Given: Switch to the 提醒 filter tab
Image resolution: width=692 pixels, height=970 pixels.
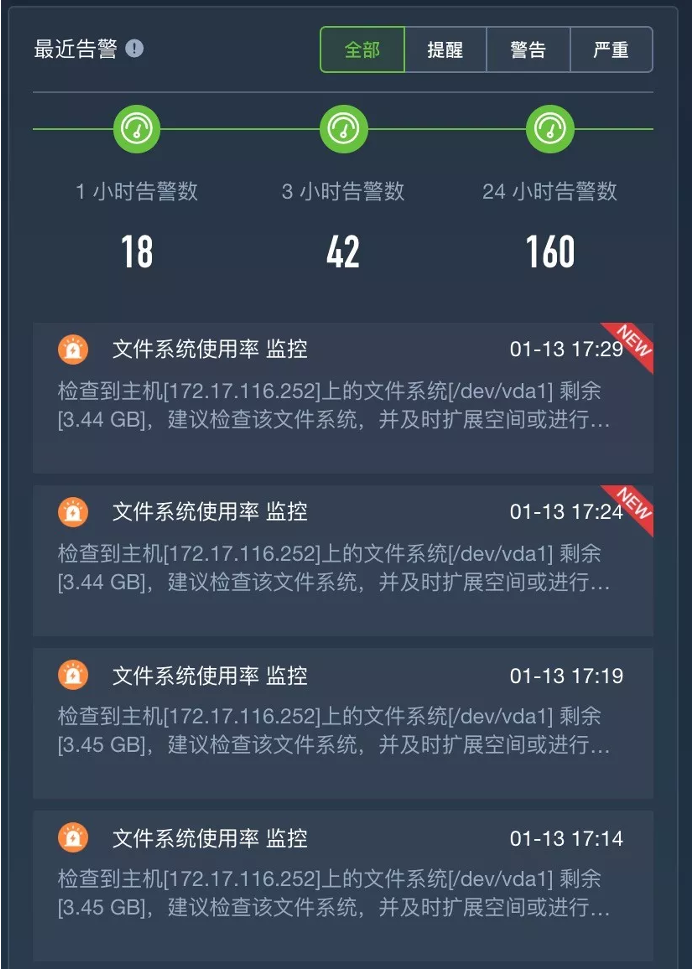Looking at the screenshot, I should point(445,50).
